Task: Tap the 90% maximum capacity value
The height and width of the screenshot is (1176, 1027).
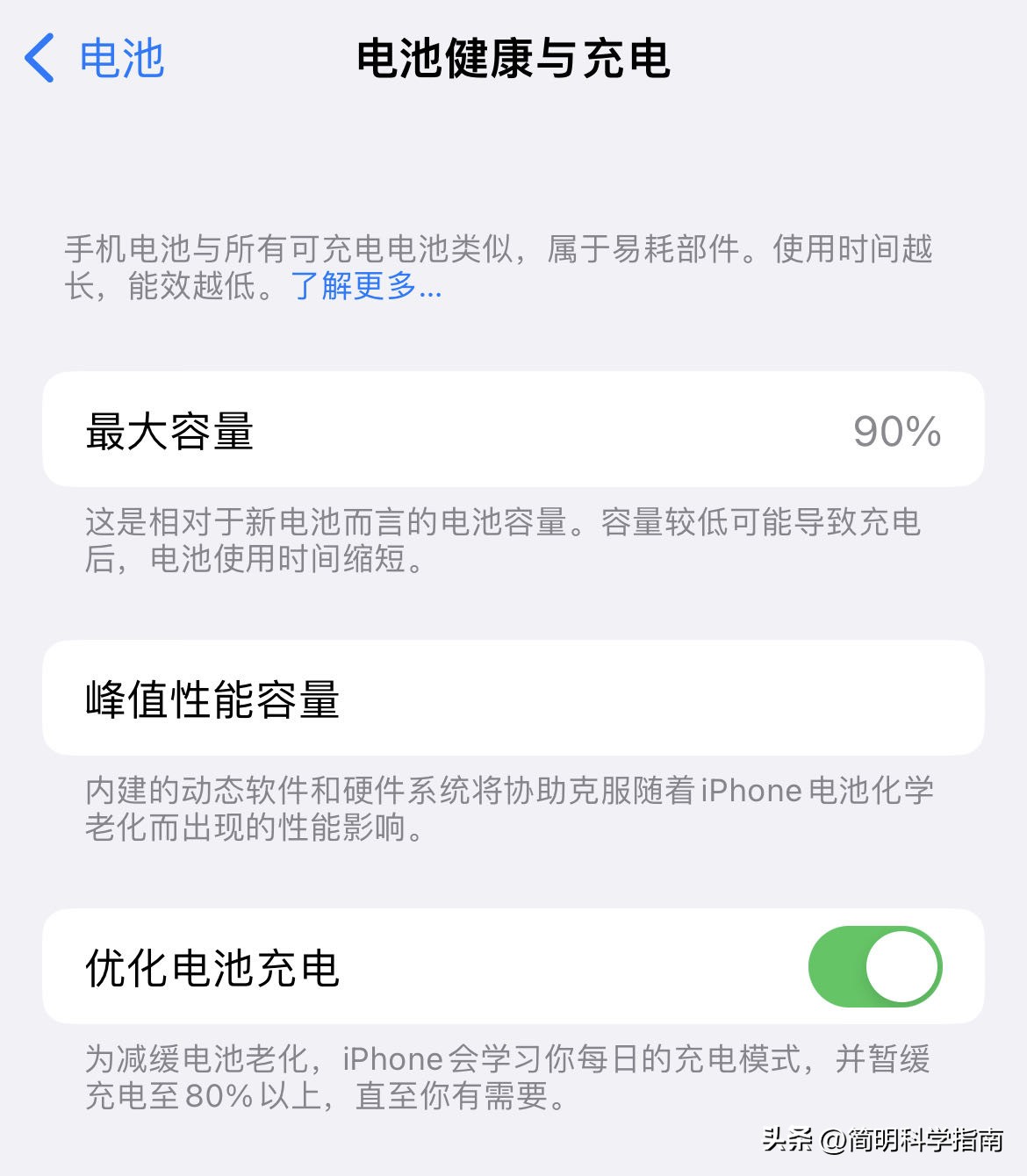Action: pyautogui.click(x=894, y=430)
